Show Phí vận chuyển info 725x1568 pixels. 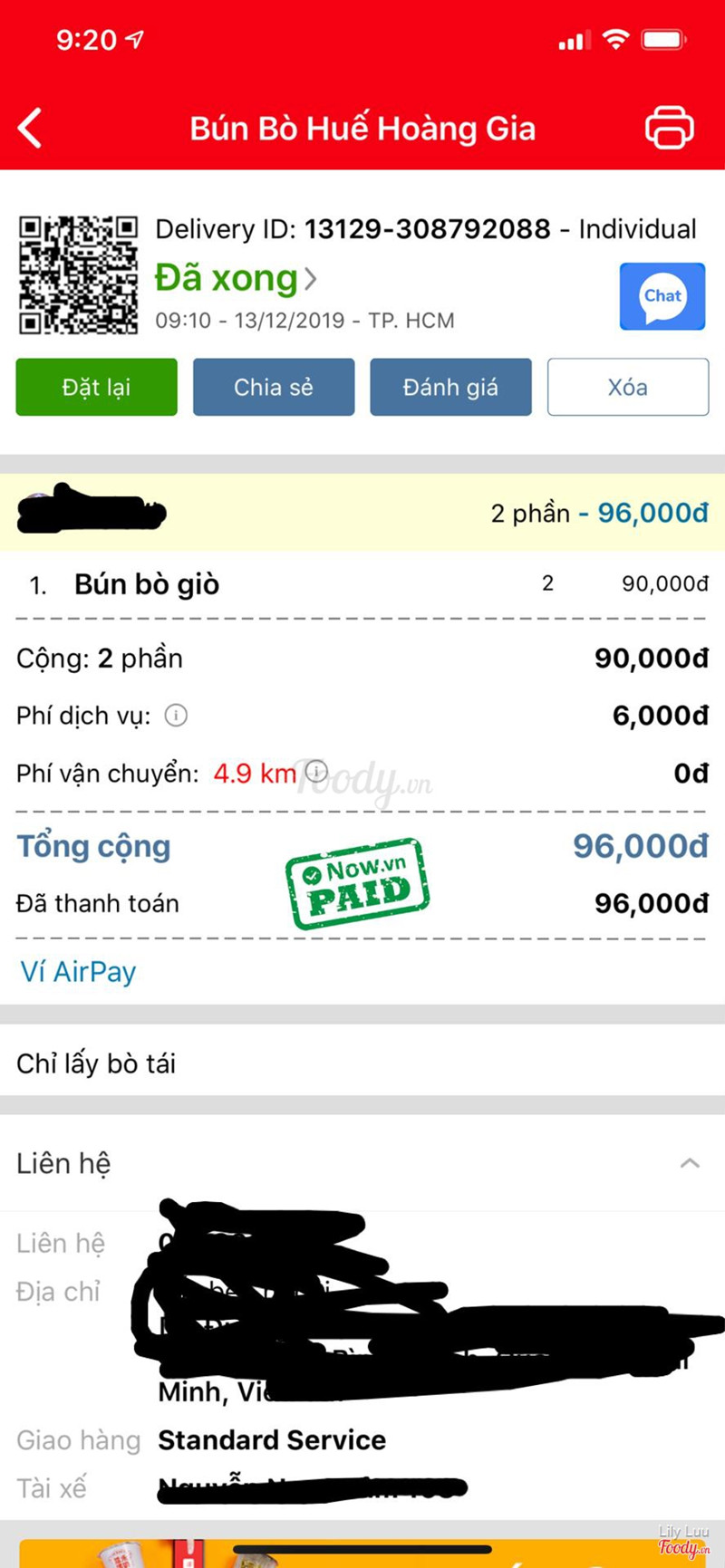(315, 772)
